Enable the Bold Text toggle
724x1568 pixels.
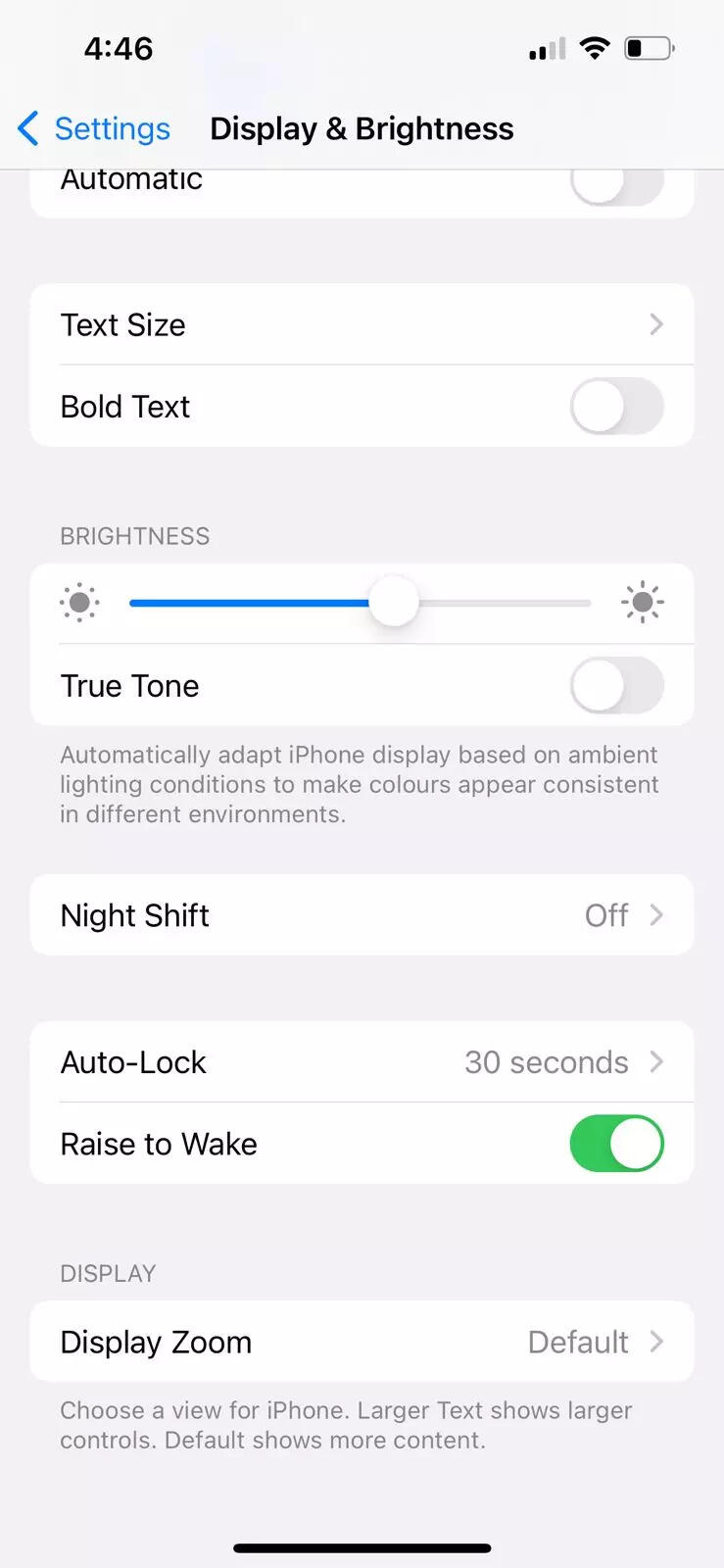pos(616,407)
